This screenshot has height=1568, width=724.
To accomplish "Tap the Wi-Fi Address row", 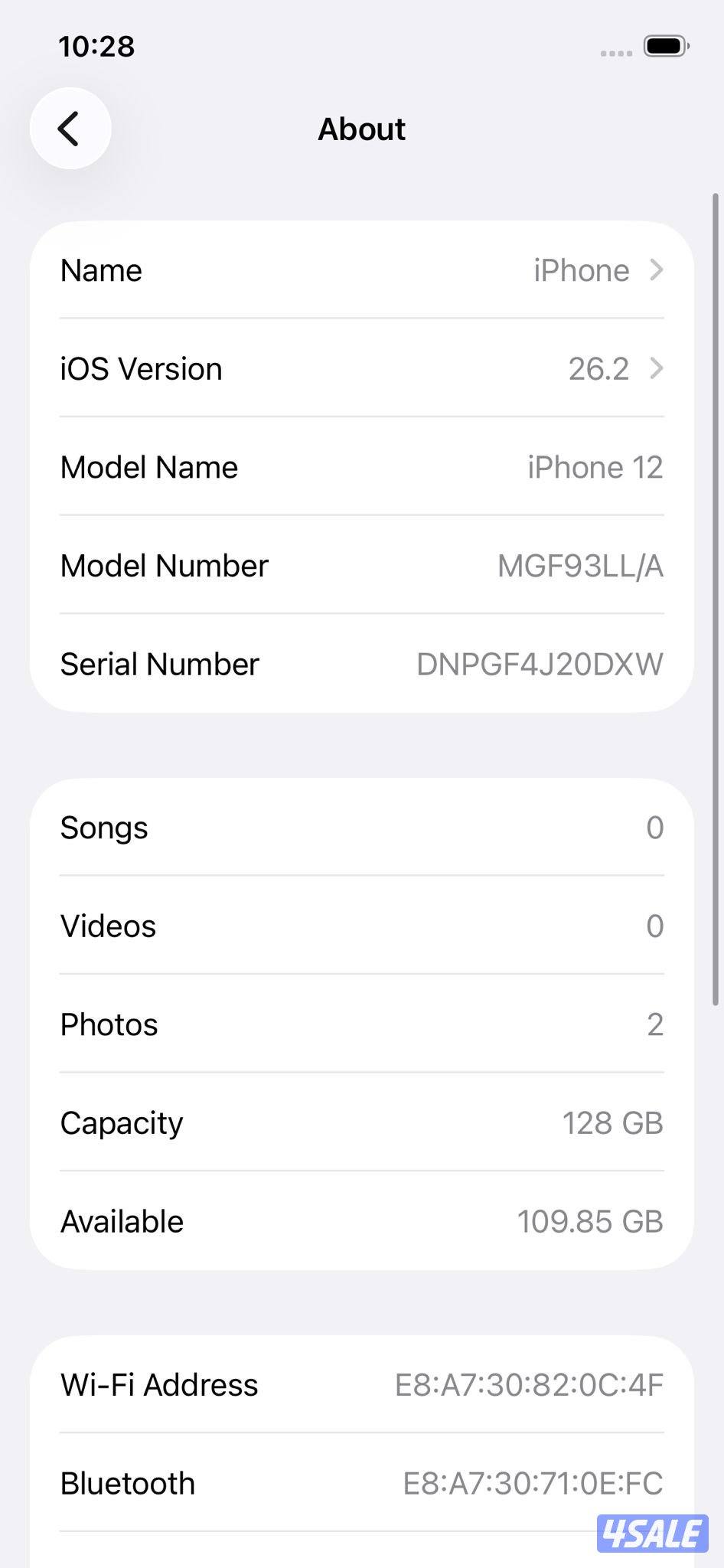I will (361, 1384).
